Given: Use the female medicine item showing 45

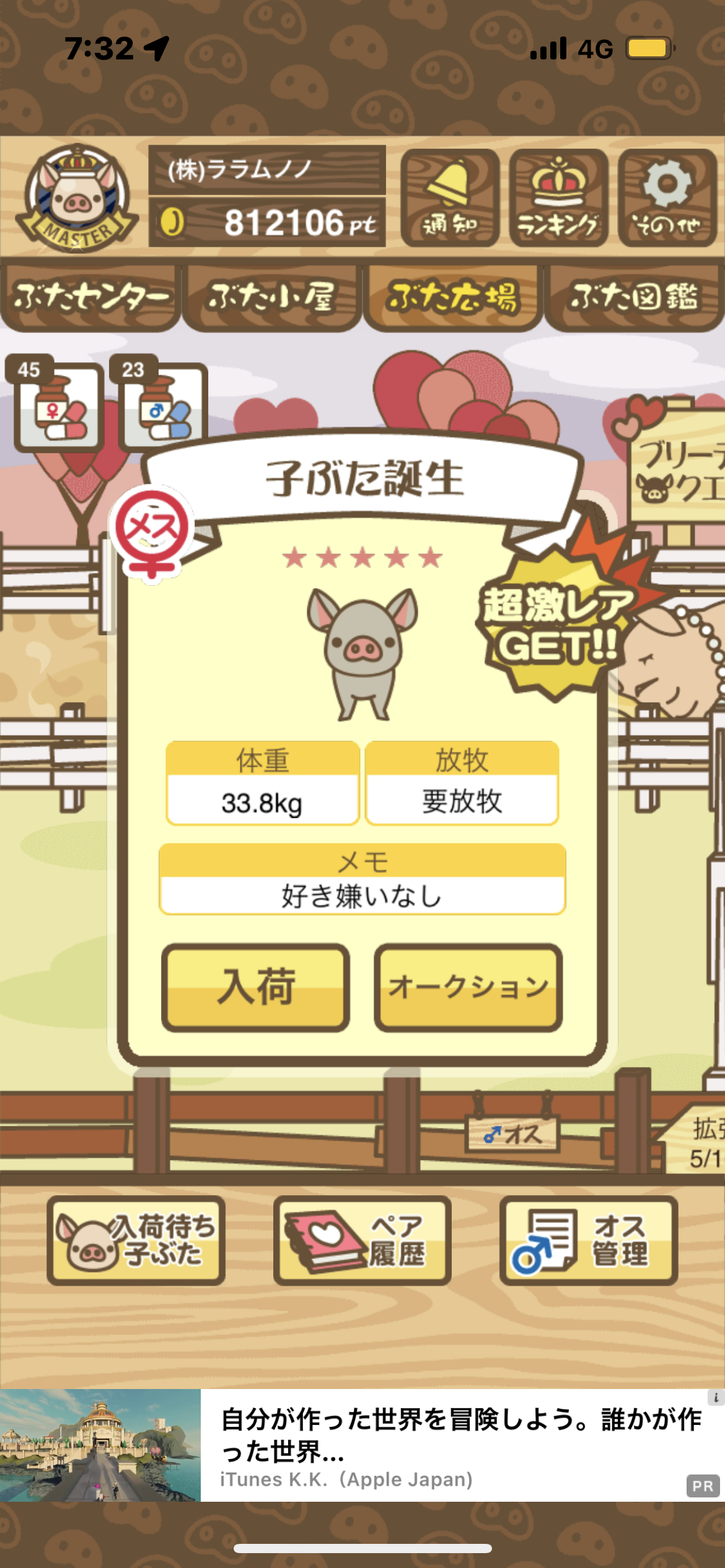Looking at the screenshot, I should pyautogui.click(x=58, y=405).
